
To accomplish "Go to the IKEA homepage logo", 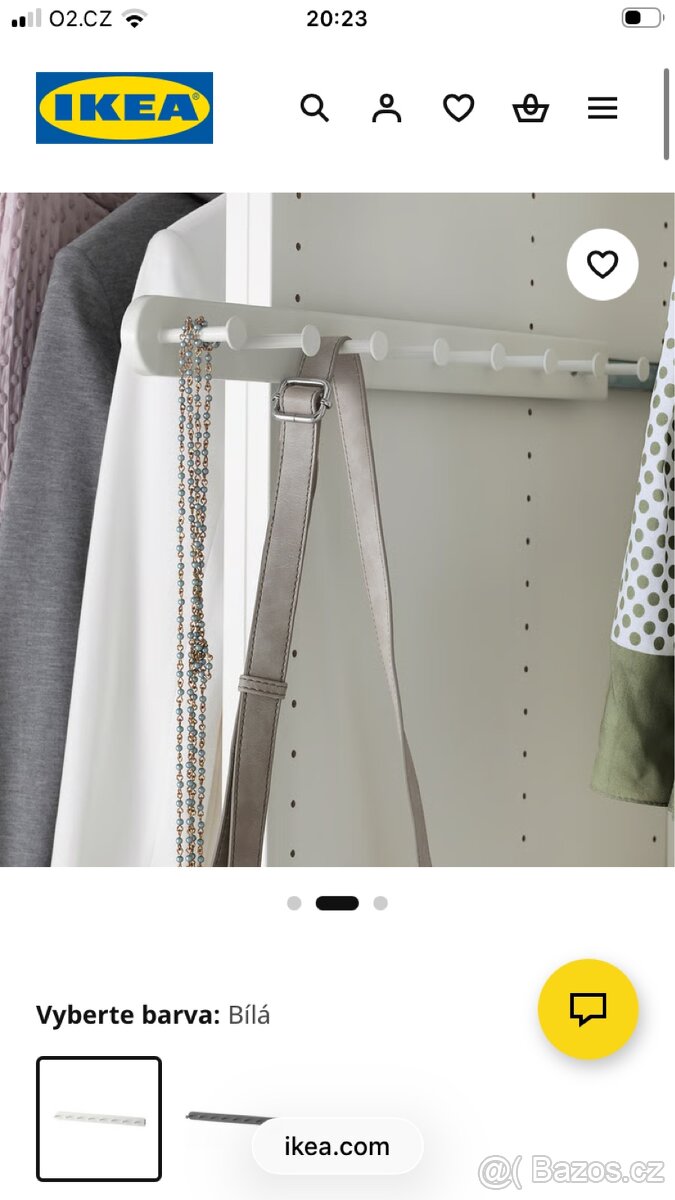I will [x=124, y=108].
